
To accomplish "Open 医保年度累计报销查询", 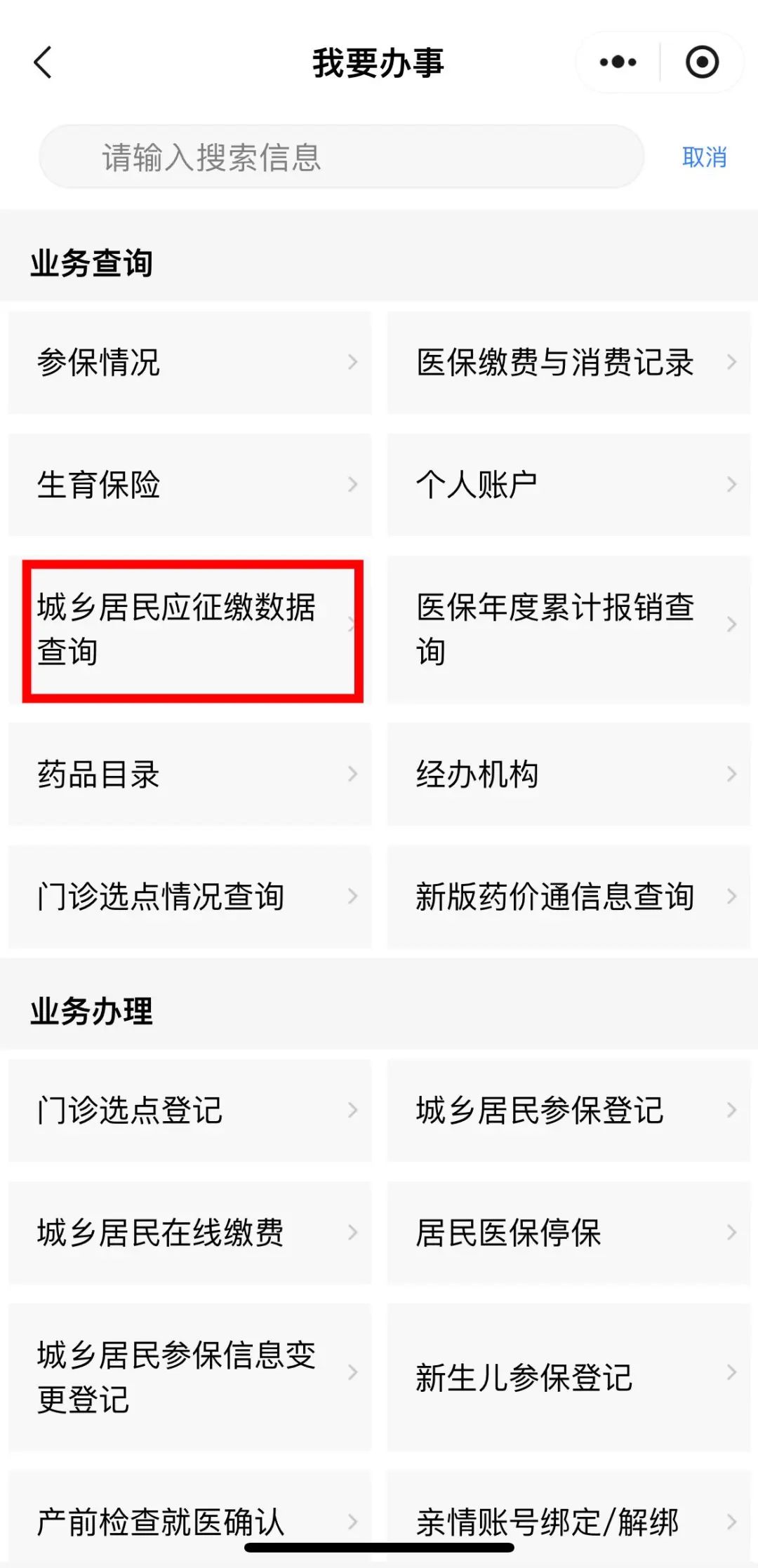I will pyautogui.click(x=568, y=629).
